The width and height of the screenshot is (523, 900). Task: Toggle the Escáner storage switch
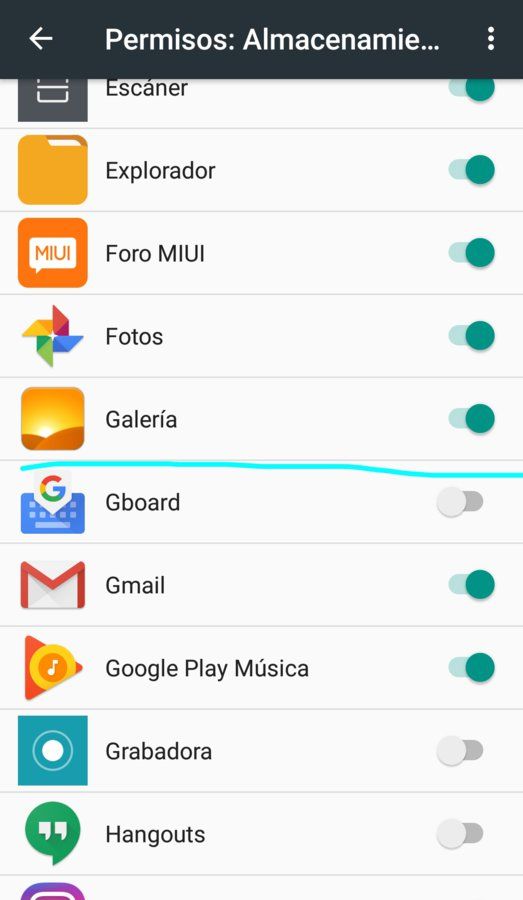click(x=471, y=90)
